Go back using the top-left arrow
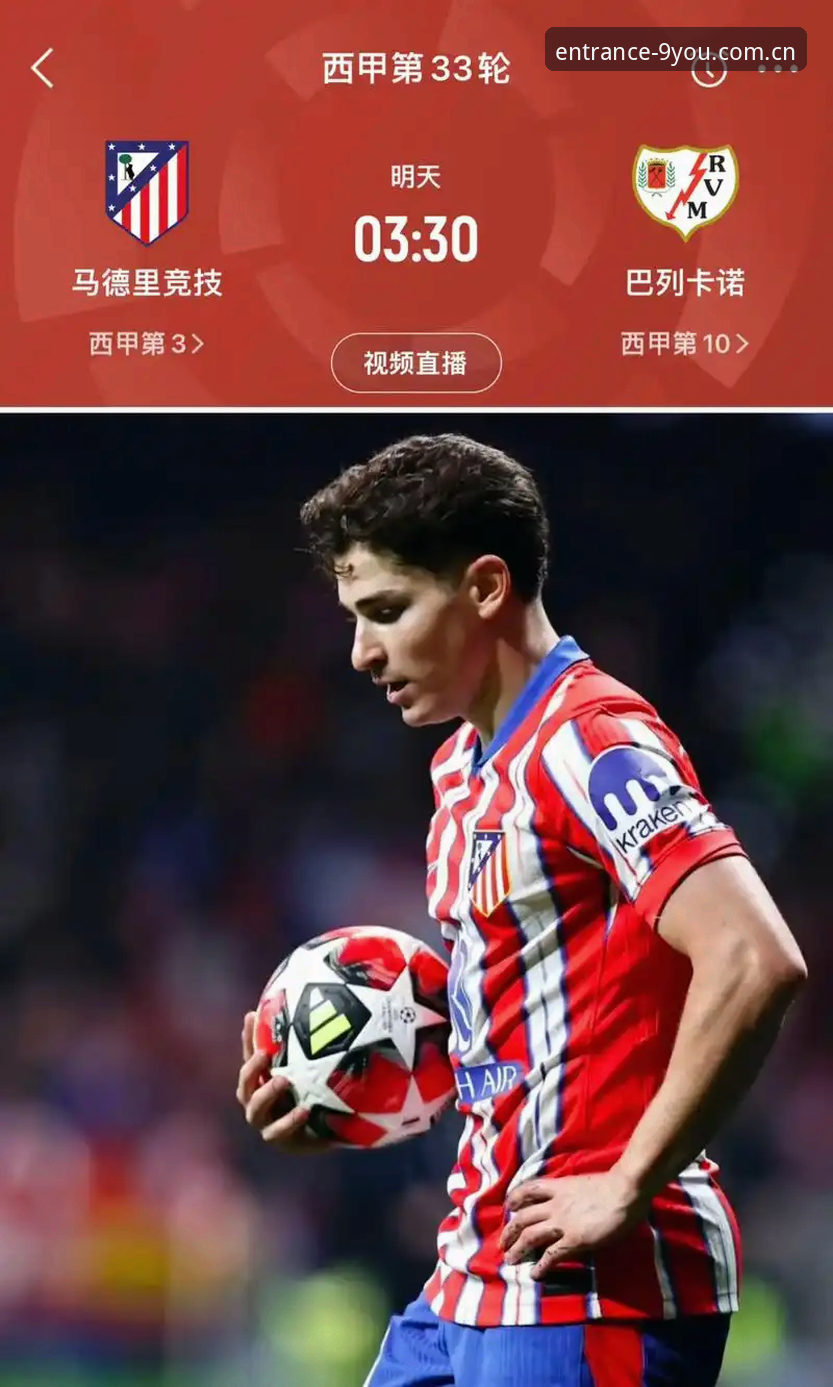This screenshot has width=833, height=1387. pos(42,68)
